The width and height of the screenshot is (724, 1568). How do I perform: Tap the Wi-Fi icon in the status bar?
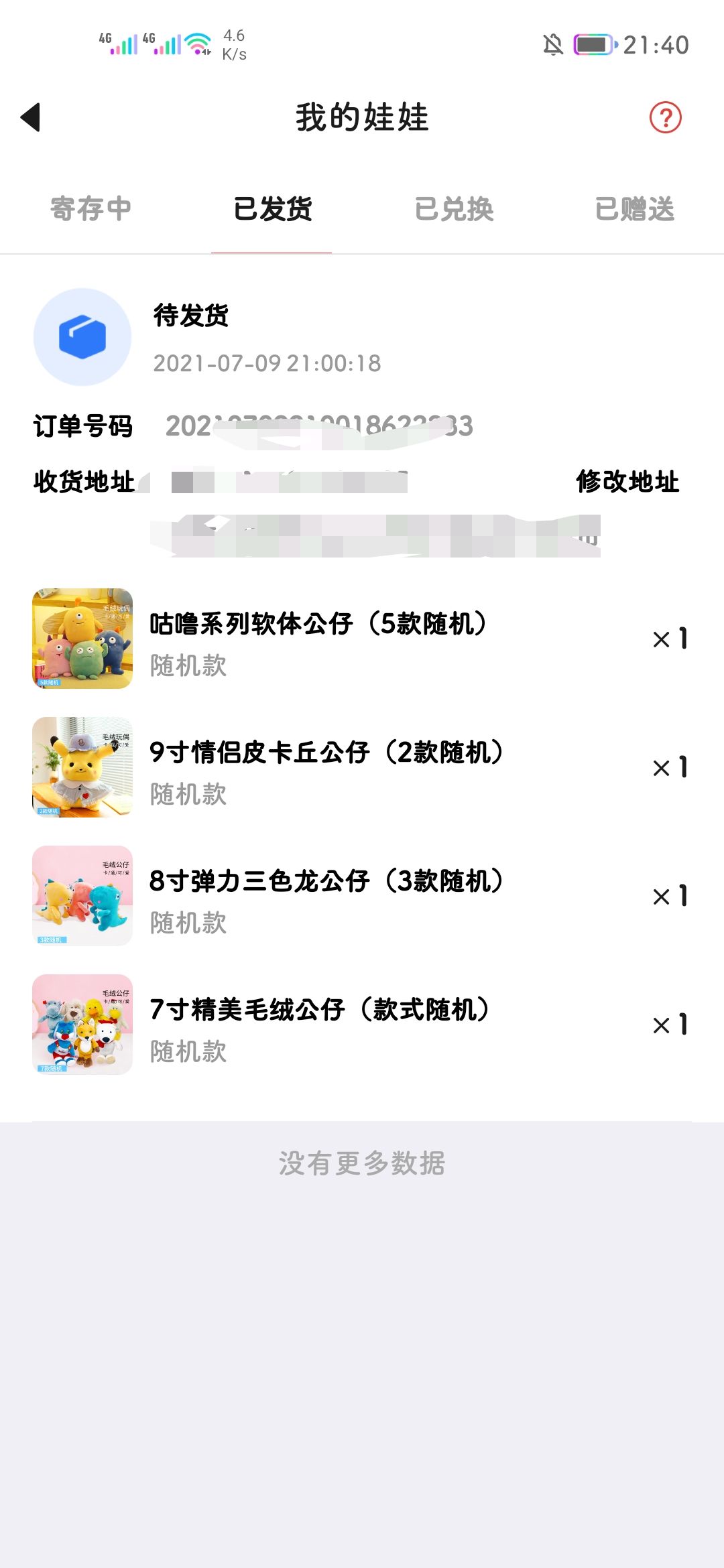197,43
